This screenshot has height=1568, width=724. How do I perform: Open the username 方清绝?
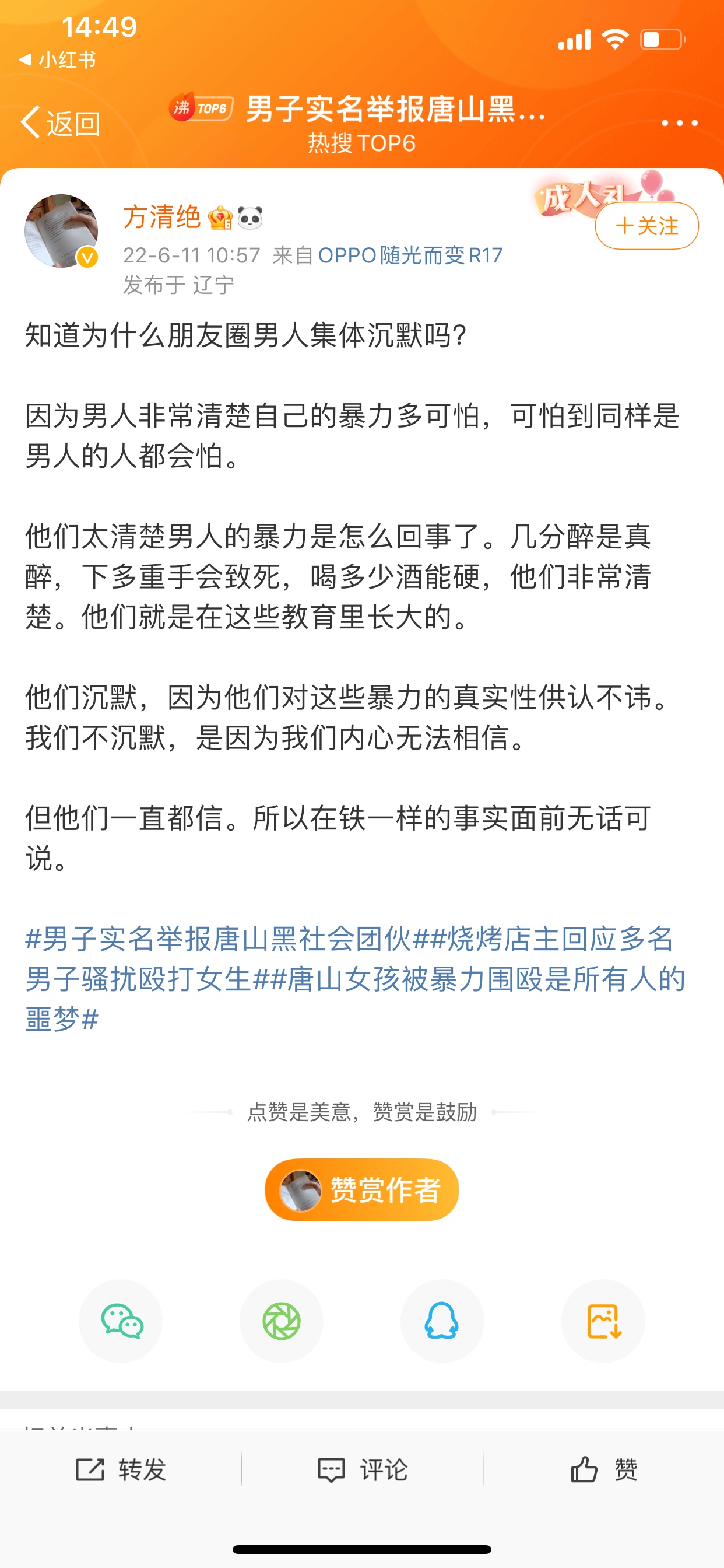(162, 218)
